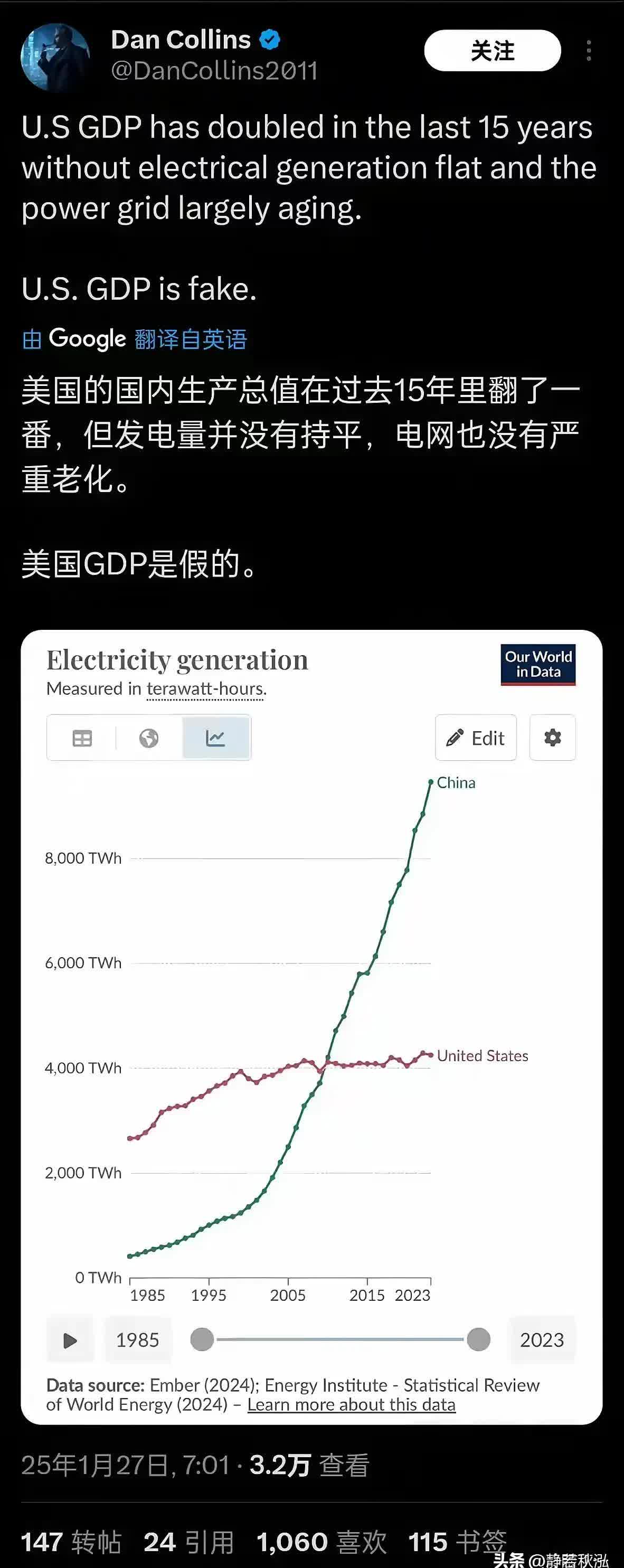Open the chart settings gear

pyautogui.click(x=552, y=738)
